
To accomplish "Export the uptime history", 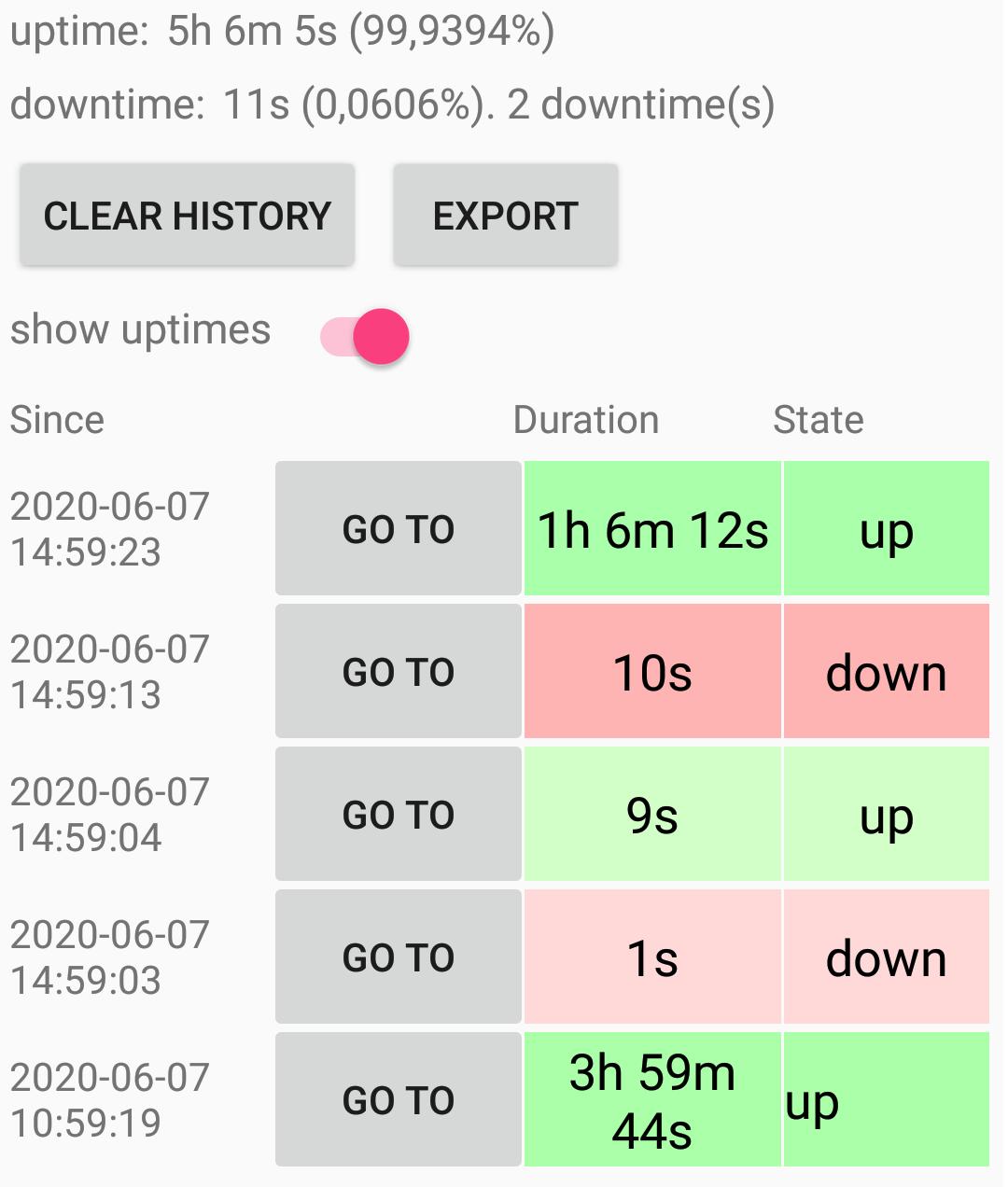I will (505, 216).
